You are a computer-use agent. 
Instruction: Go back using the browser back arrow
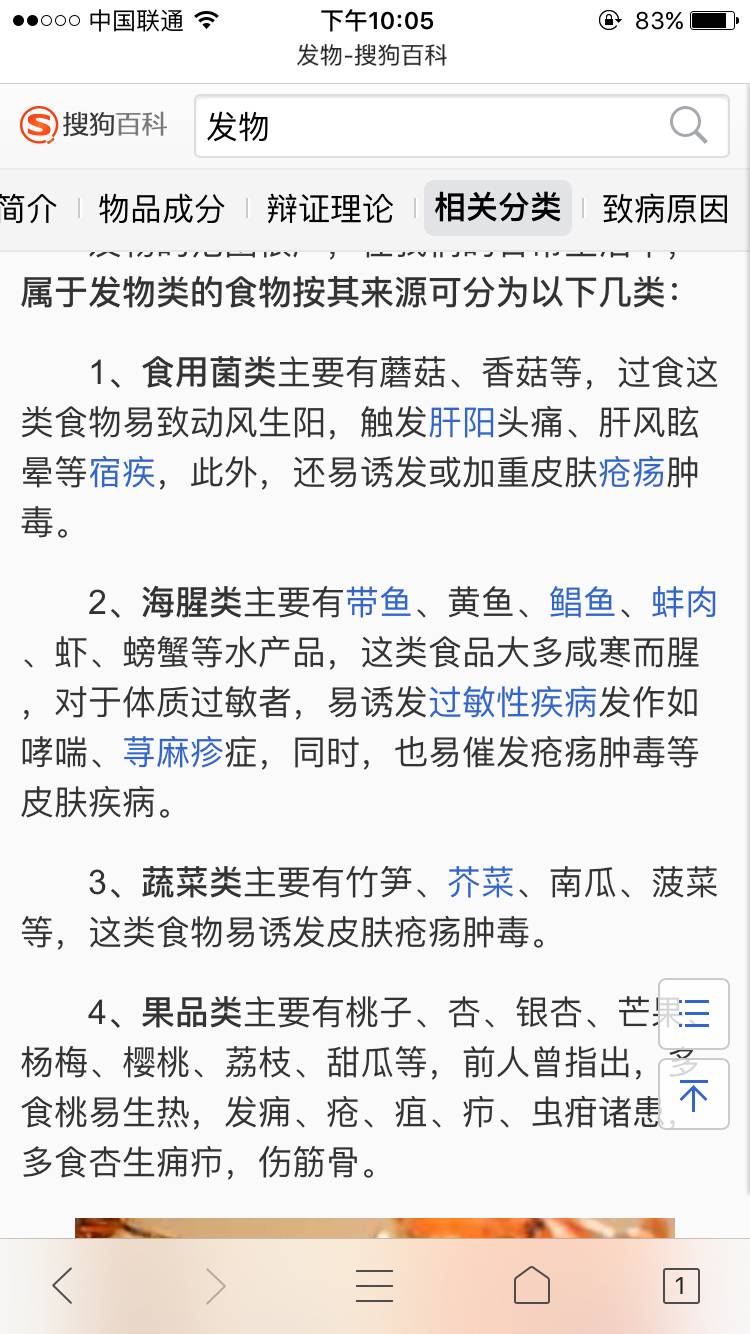pos(62,1286)
